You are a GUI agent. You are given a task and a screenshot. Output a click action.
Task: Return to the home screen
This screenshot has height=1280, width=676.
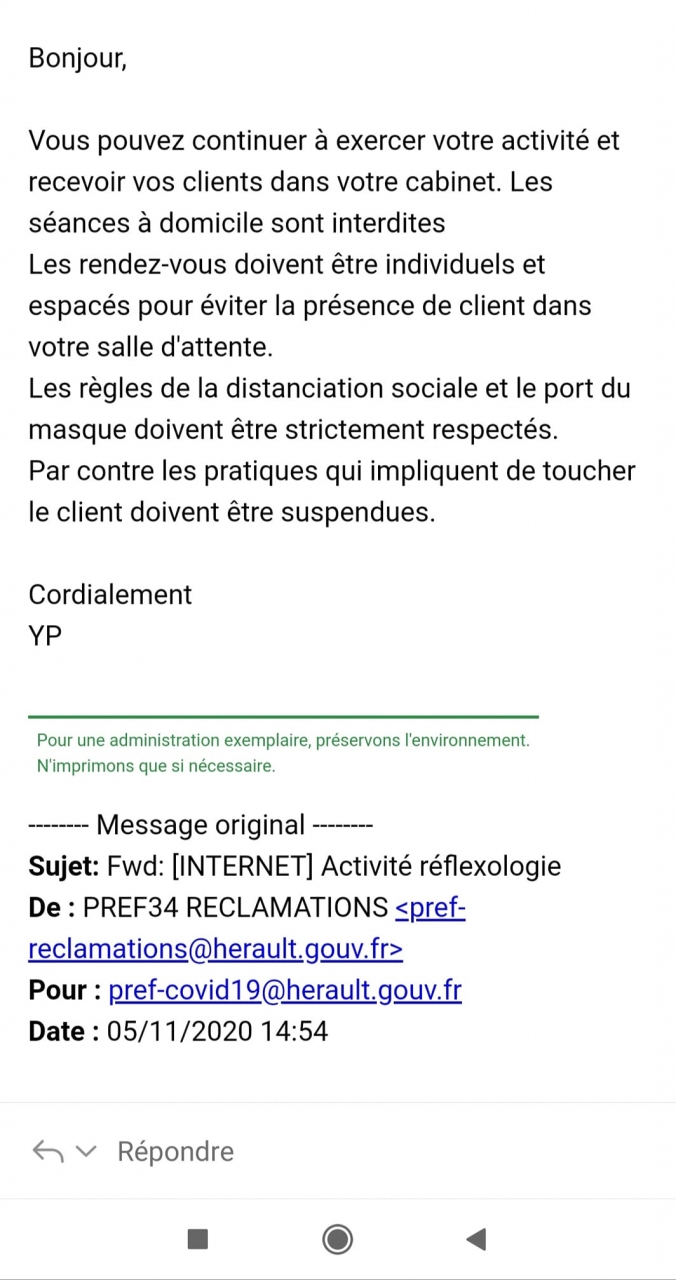coord(338,1240)
